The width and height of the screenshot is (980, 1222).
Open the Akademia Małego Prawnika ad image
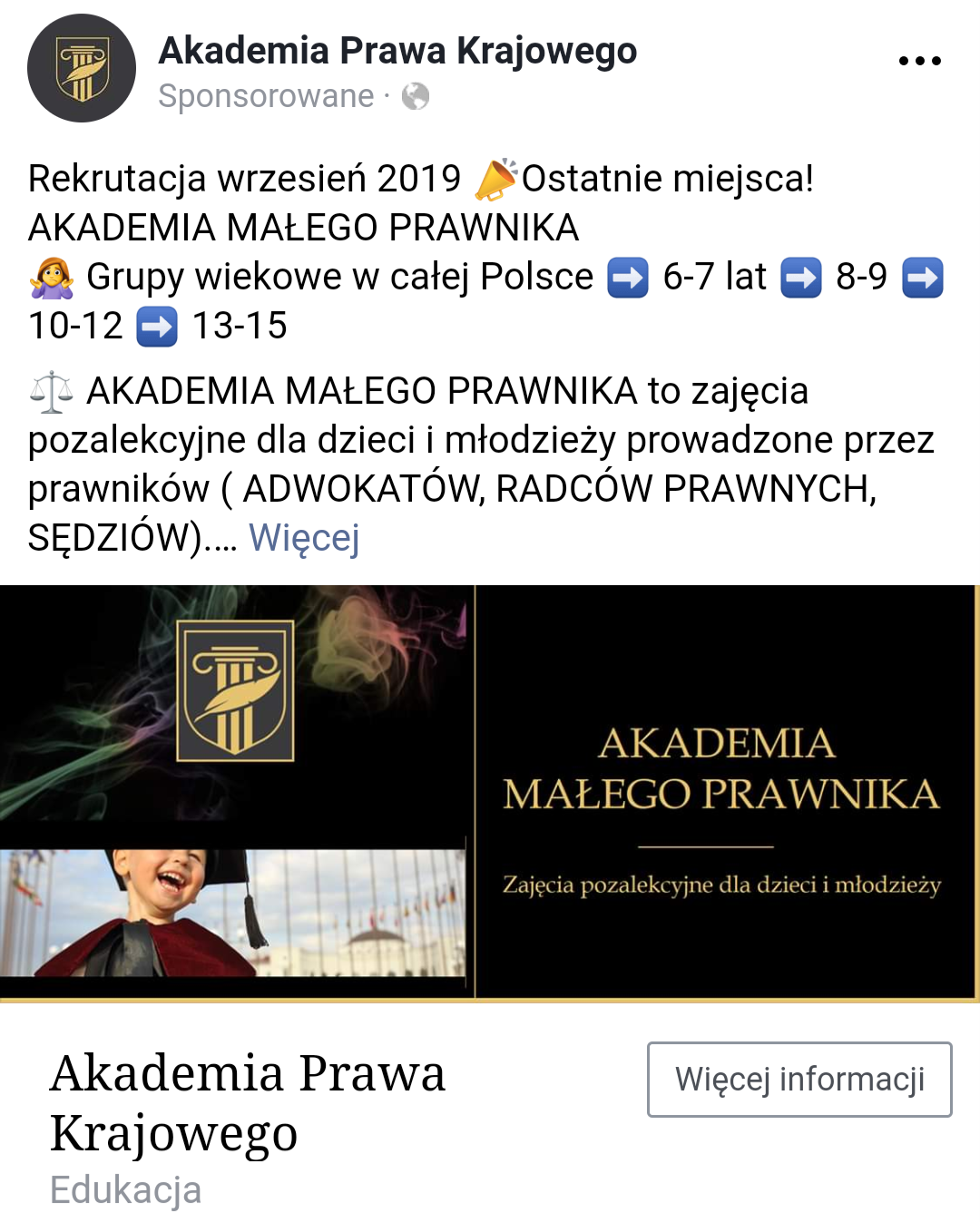coord(490,793)
